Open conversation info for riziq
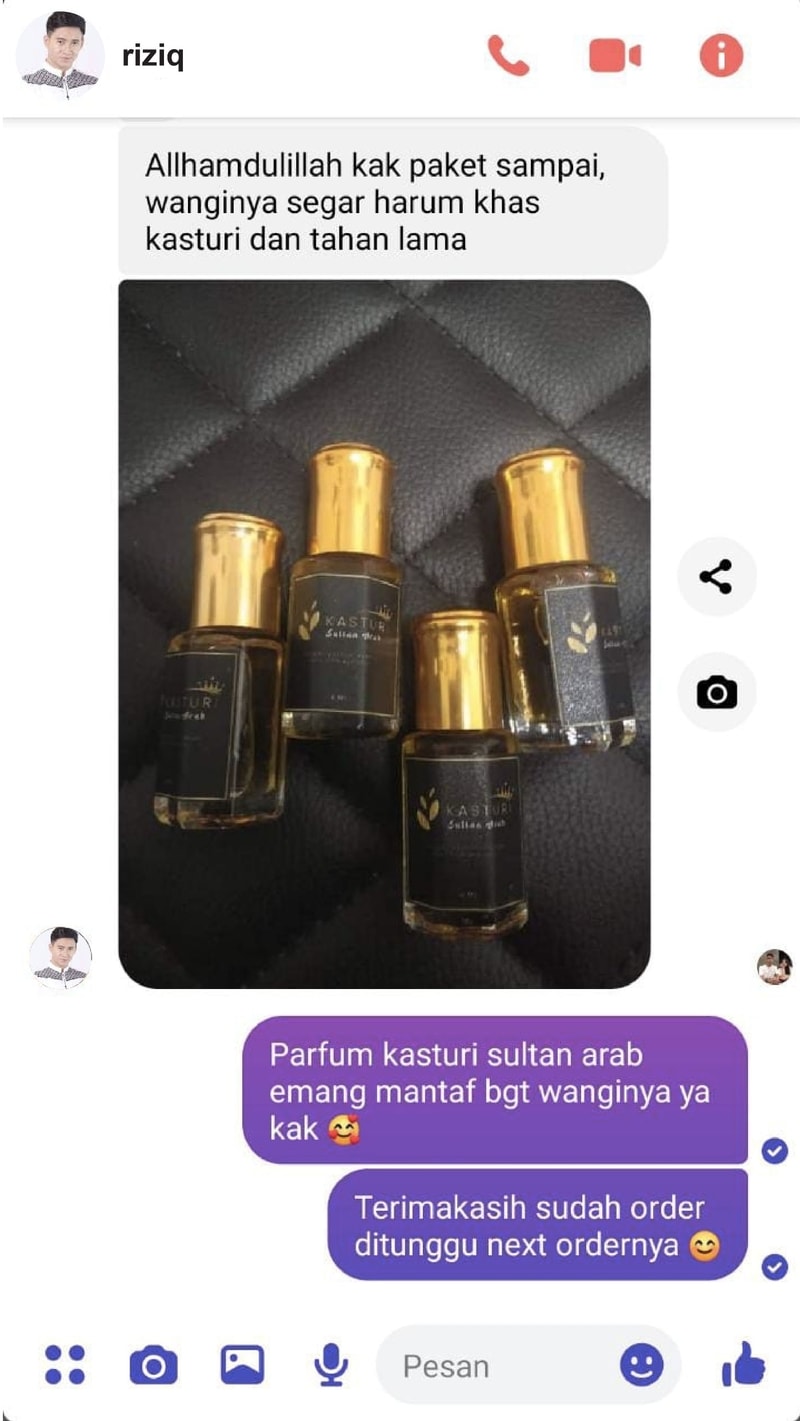This screenshot has height=1421, width=800. (721, 56)
